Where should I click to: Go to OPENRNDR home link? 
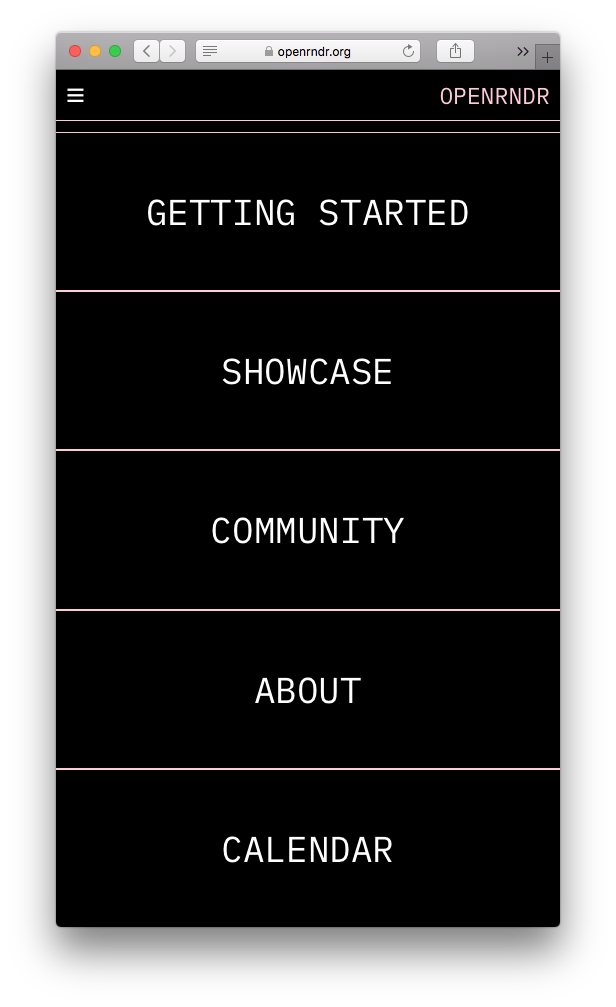point(494,97)
